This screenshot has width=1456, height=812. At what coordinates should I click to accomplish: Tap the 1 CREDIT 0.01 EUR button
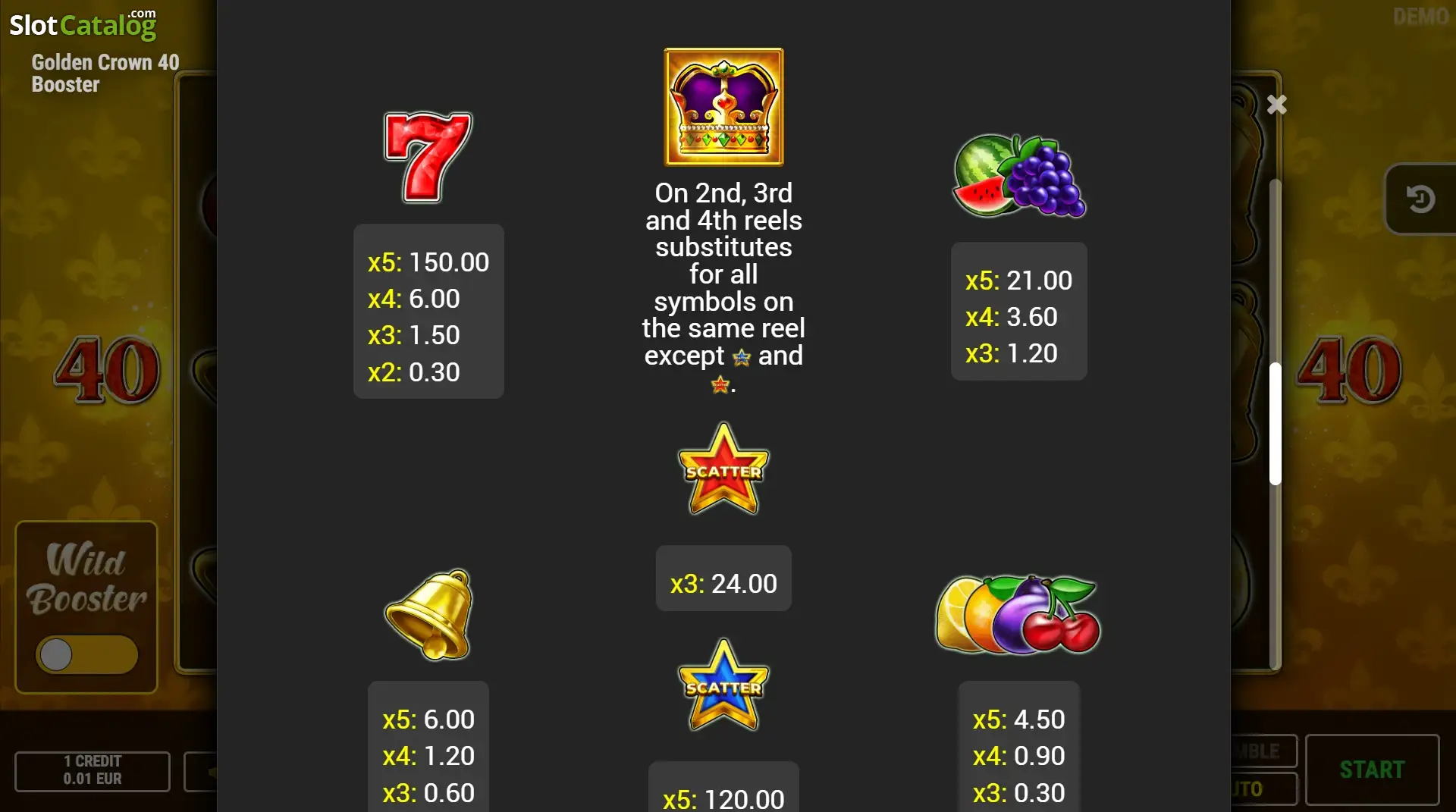pyautogui.click(x=93, y=770)
